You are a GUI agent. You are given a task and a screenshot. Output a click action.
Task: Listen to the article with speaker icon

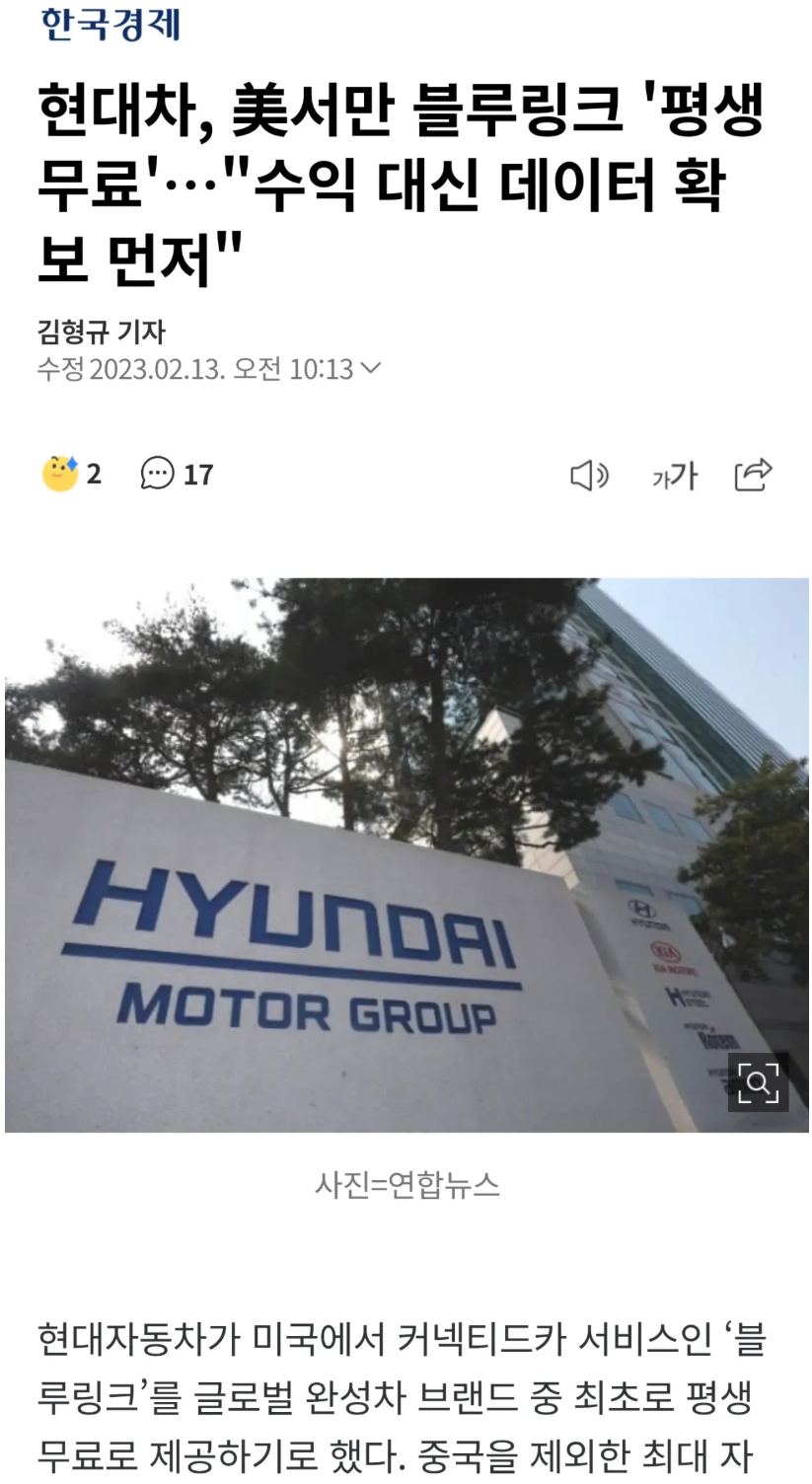589,476
